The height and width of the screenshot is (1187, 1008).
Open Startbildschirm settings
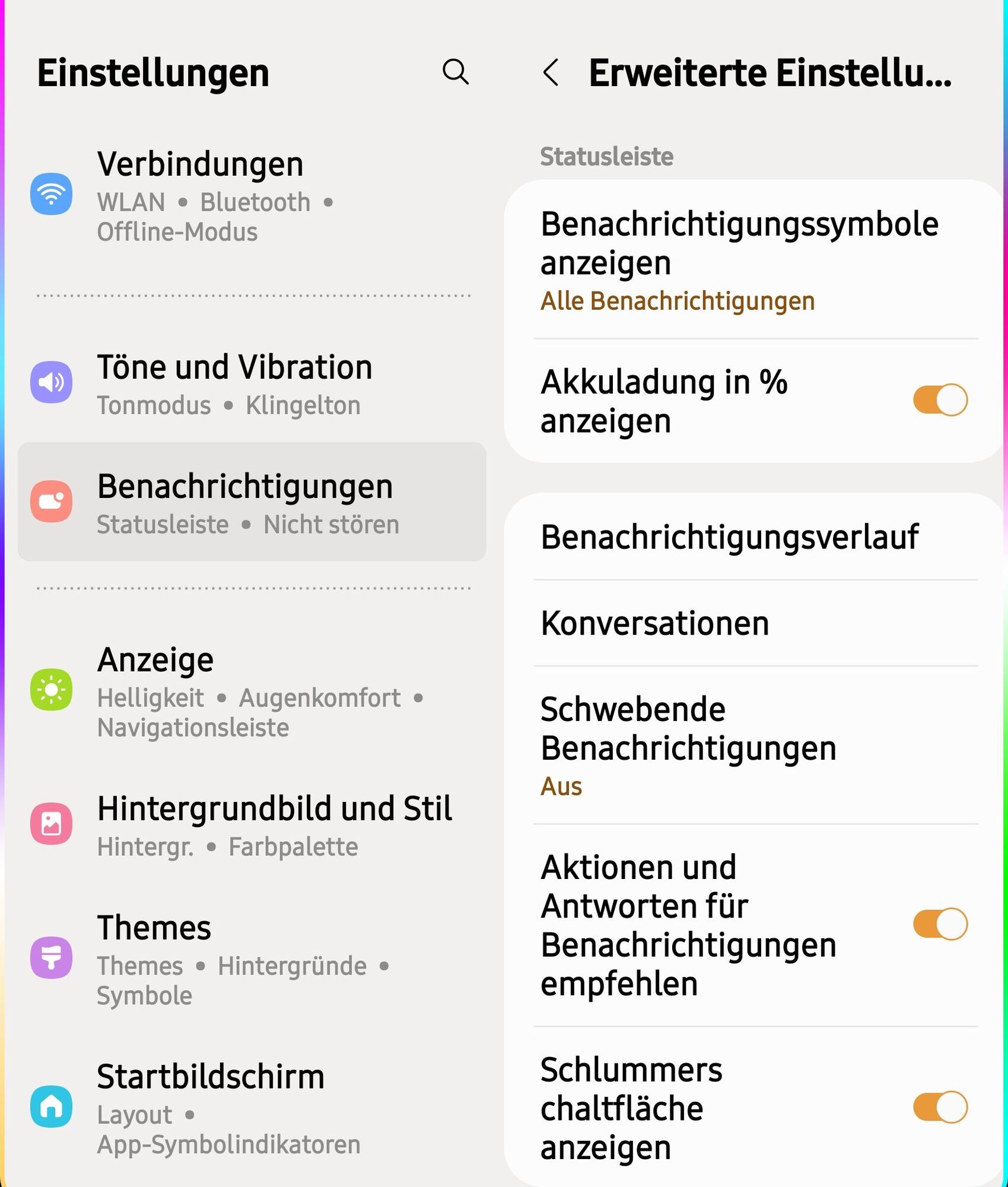coord(249,1107)
